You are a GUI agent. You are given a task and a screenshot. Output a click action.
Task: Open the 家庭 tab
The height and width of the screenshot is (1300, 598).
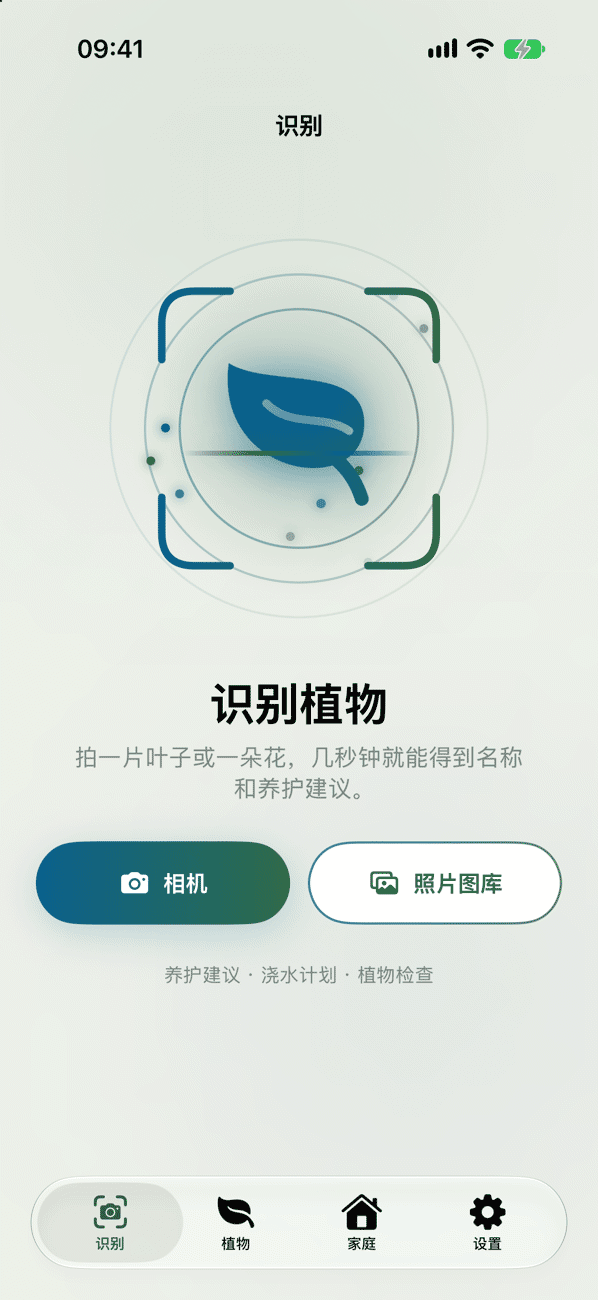(x=361, y=1223)
